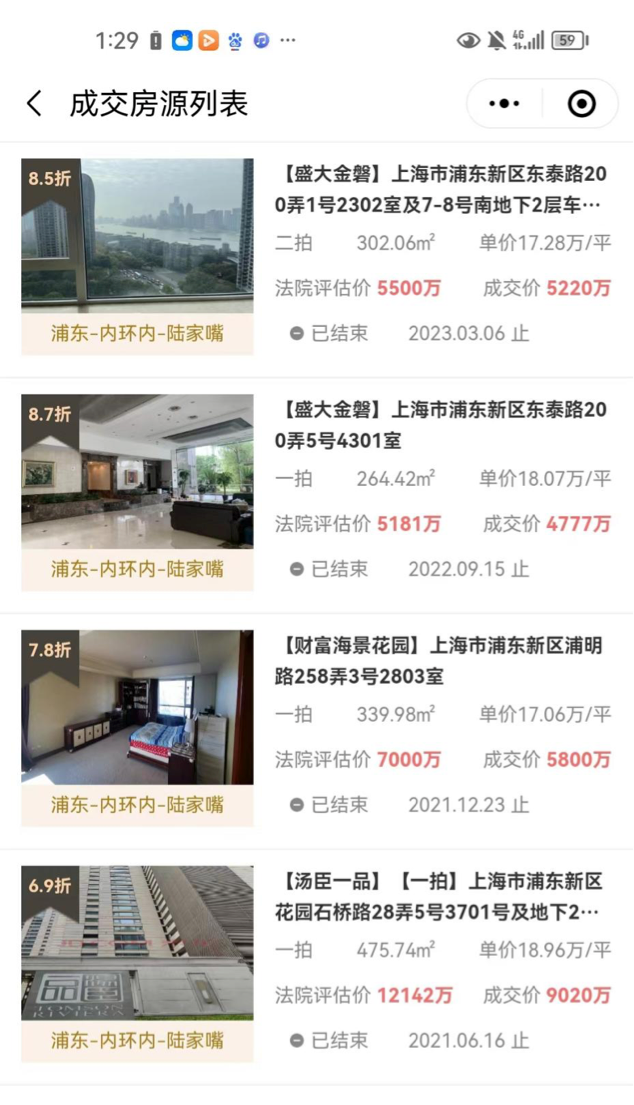View 汤臣一品 3701室 listing

(x=441, y=896)
